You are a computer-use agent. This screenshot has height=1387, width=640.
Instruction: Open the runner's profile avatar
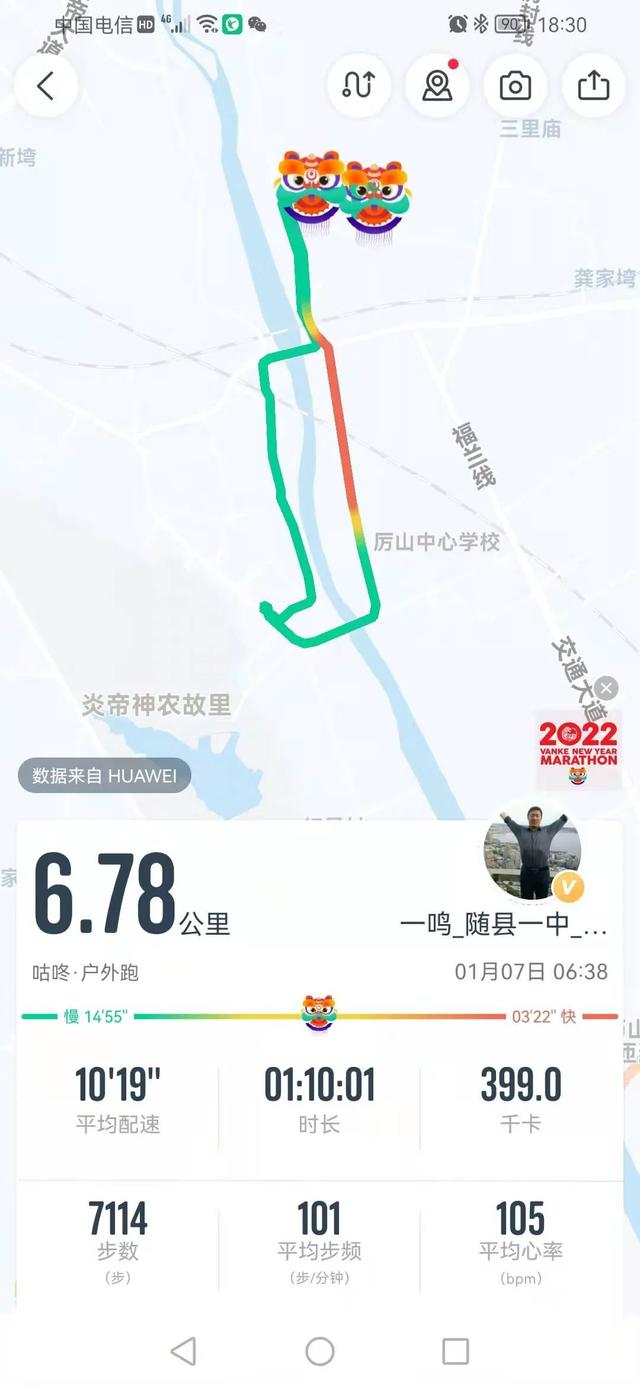pyautogui.click(x=532, y=853)
